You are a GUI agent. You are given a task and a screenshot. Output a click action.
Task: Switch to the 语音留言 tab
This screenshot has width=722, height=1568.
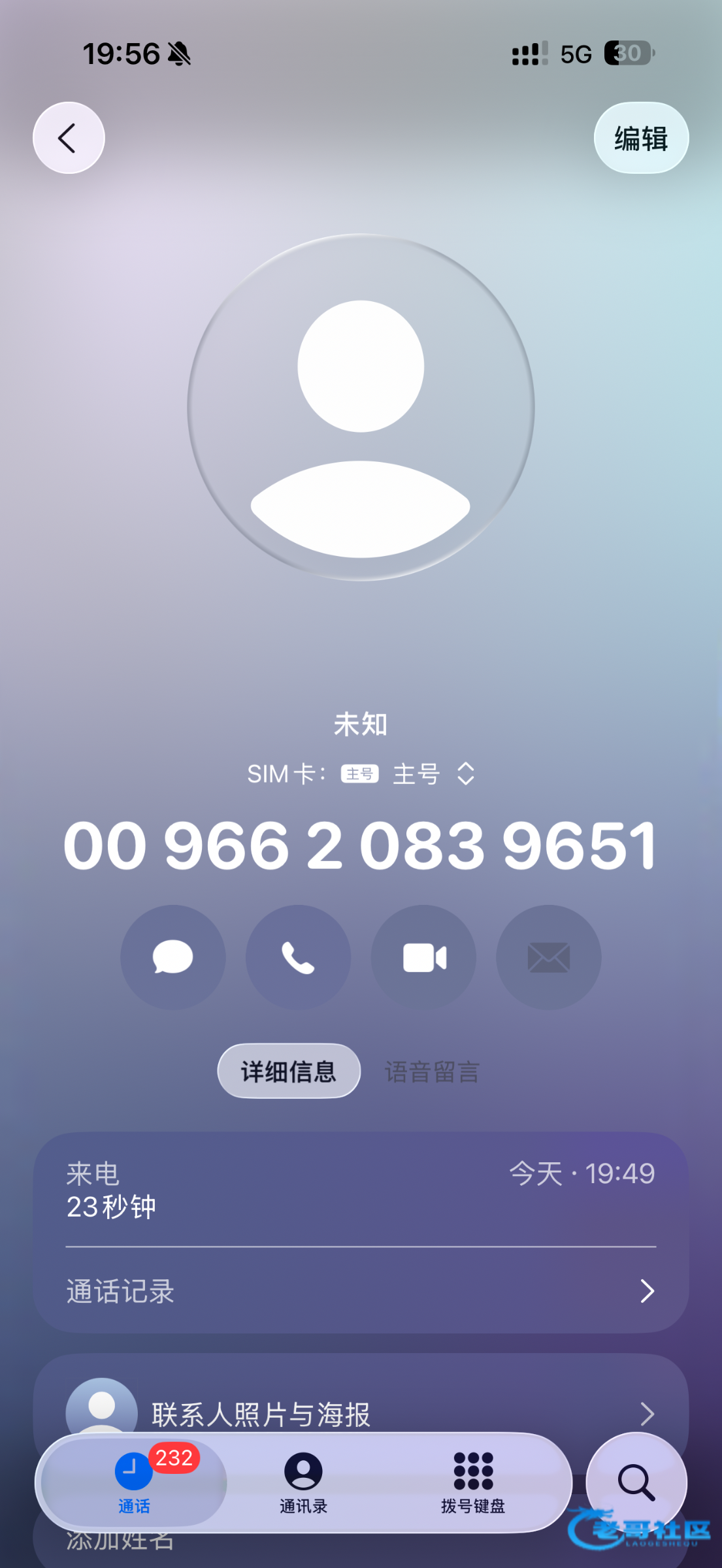click(433, 1072)
